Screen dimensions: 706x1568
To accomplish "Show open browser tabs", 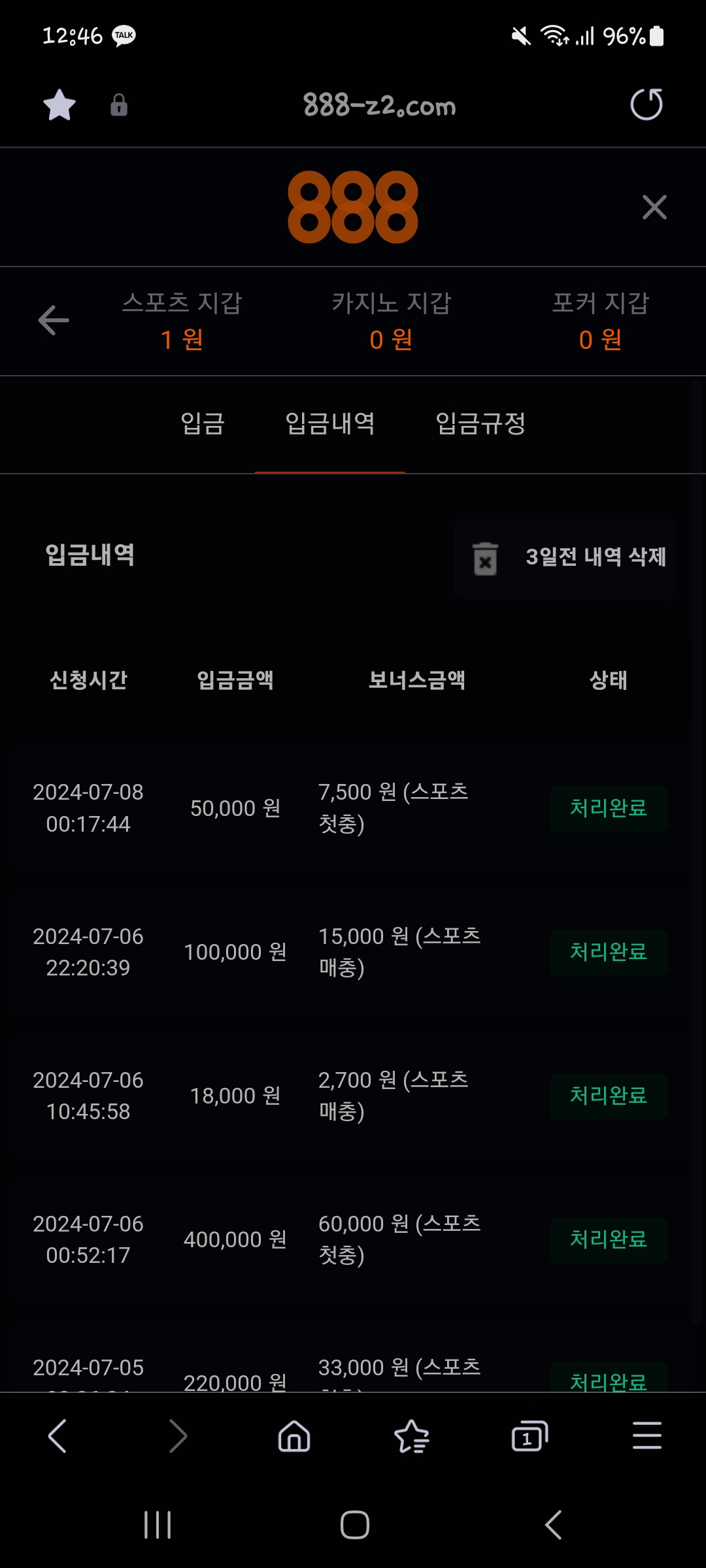I will coord(529,1436).
